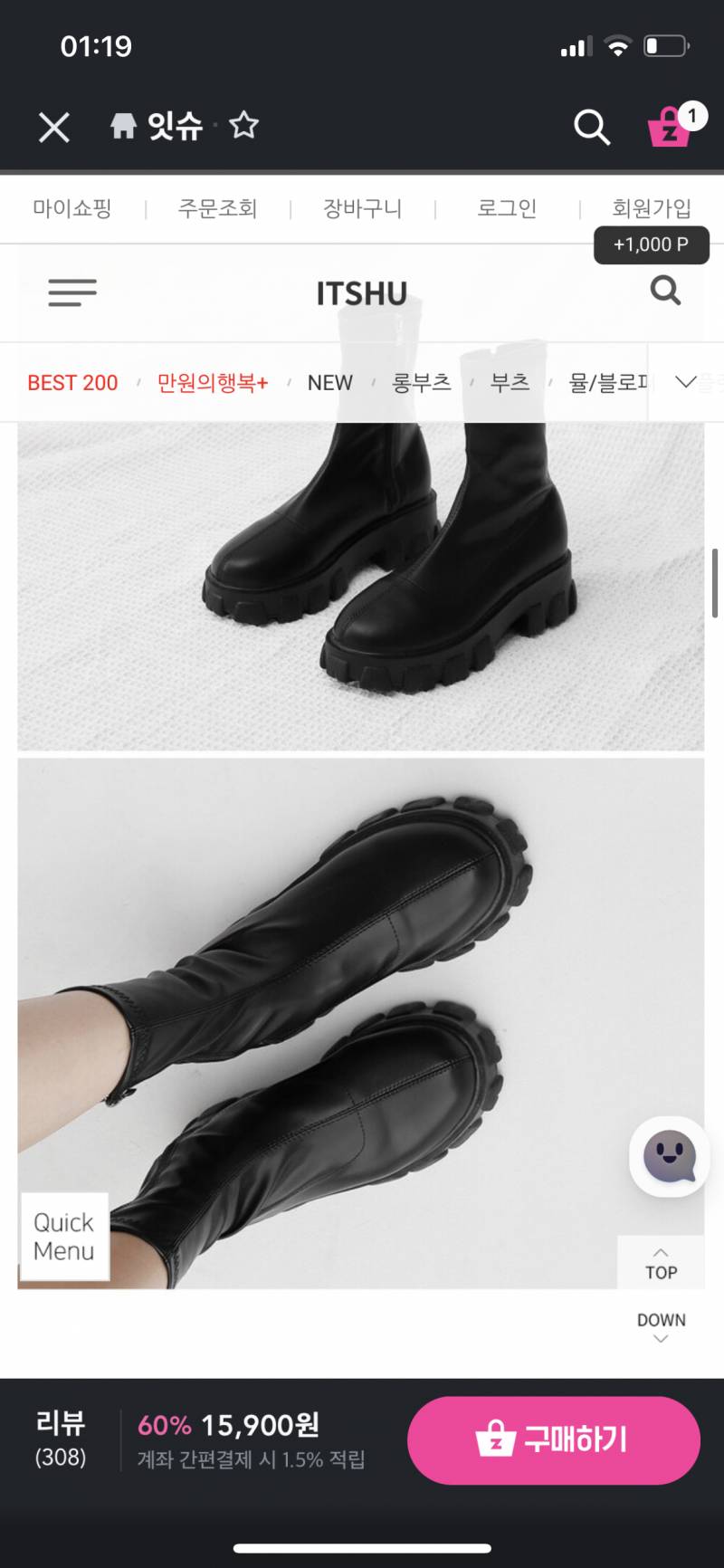724x1568 pixels.
Task: Switch to BEST 200 category
Action: point(72,383)
